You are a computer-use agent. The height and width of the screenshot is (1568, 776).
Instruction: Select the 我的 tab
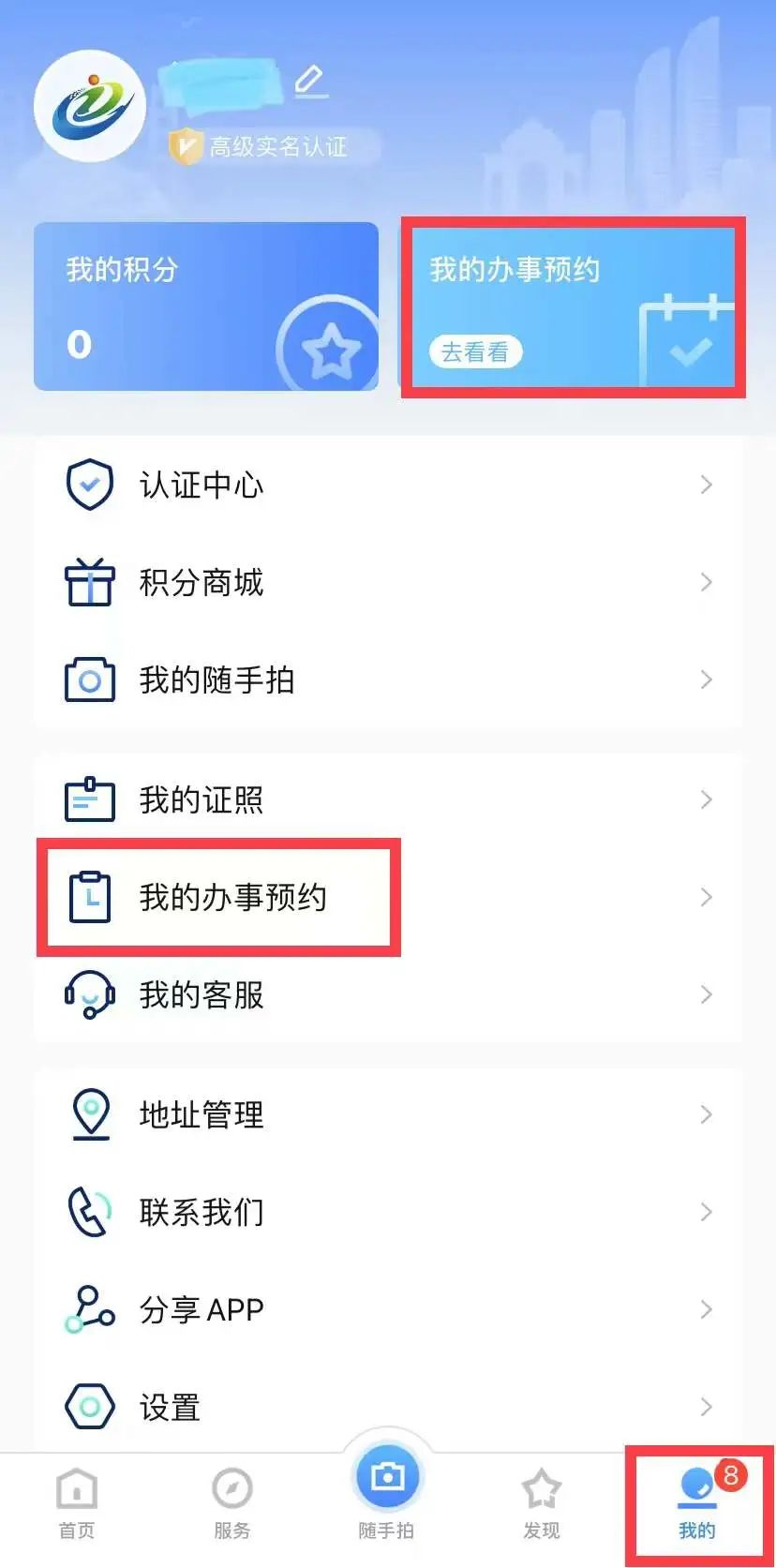coord(697,1503)
